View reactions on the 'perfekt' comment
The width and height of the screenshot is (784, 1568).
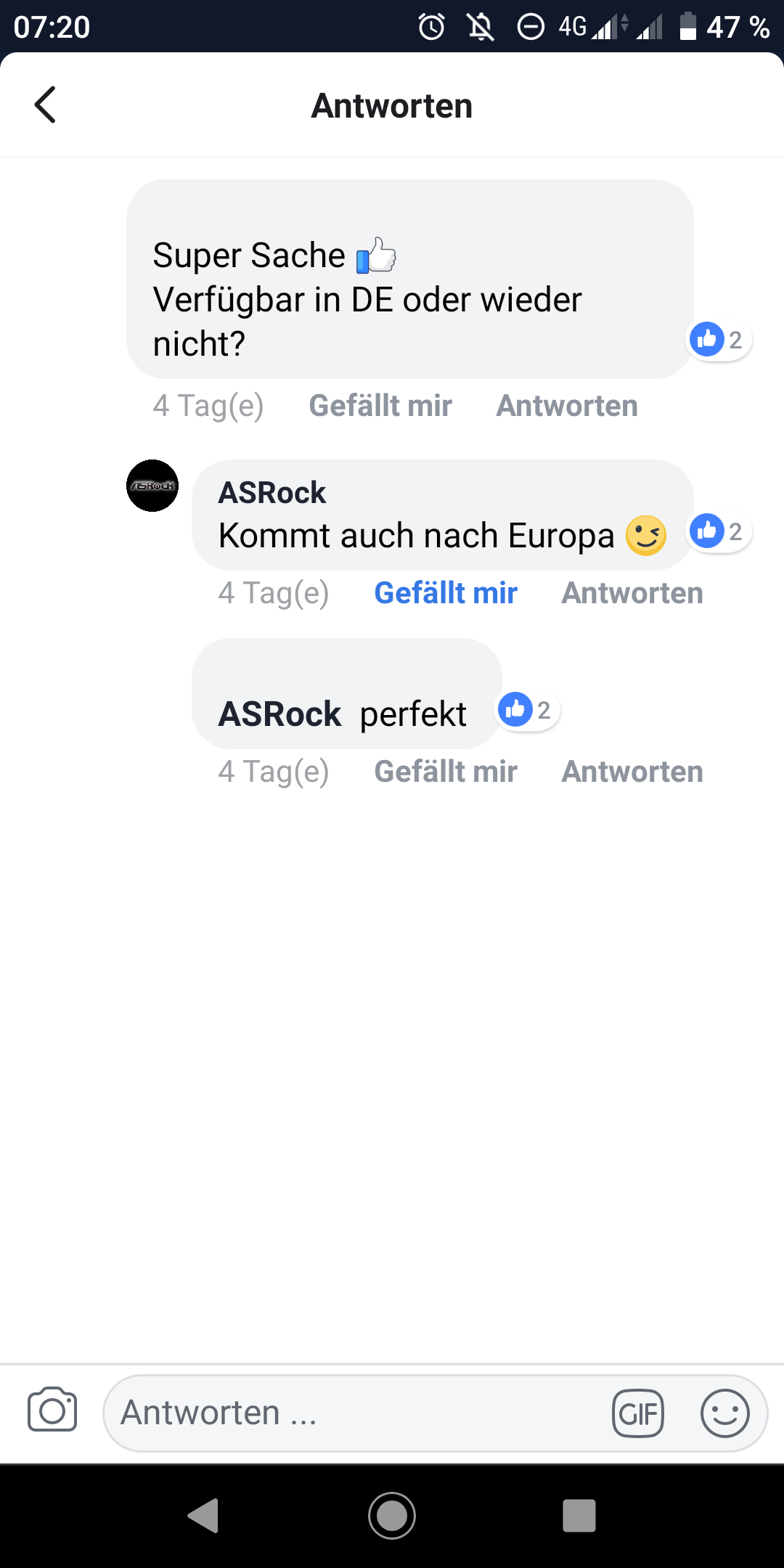527,710
